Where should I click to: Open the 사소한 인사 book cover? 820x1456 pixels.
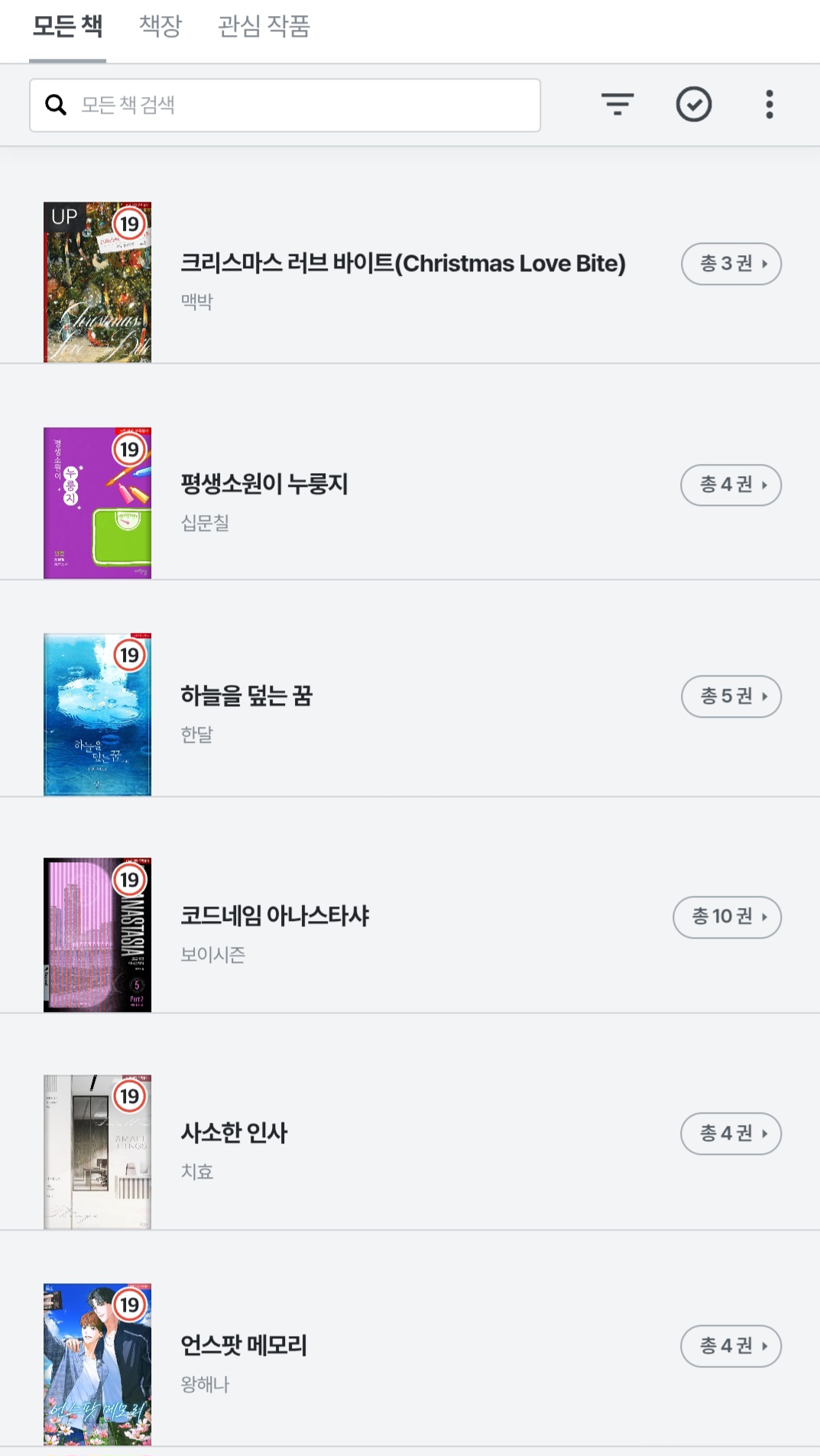(x=97, y=1152)
